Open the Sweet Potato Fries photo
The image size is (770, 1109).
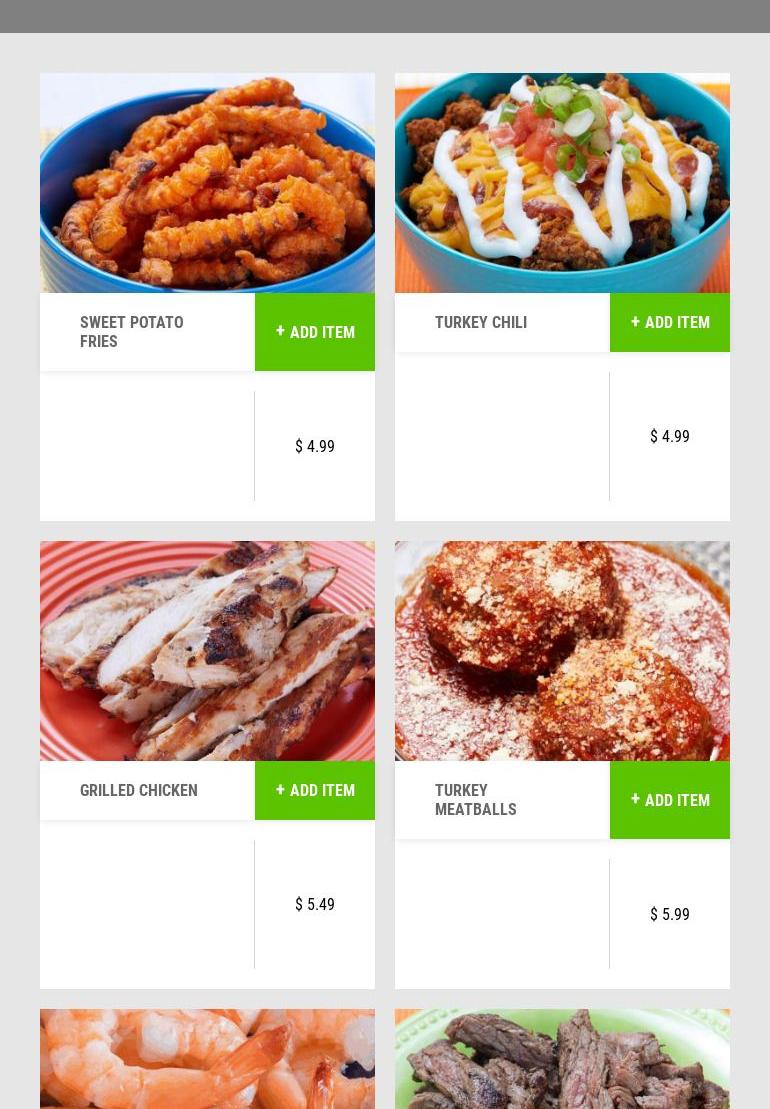click(x=207, y=183)
